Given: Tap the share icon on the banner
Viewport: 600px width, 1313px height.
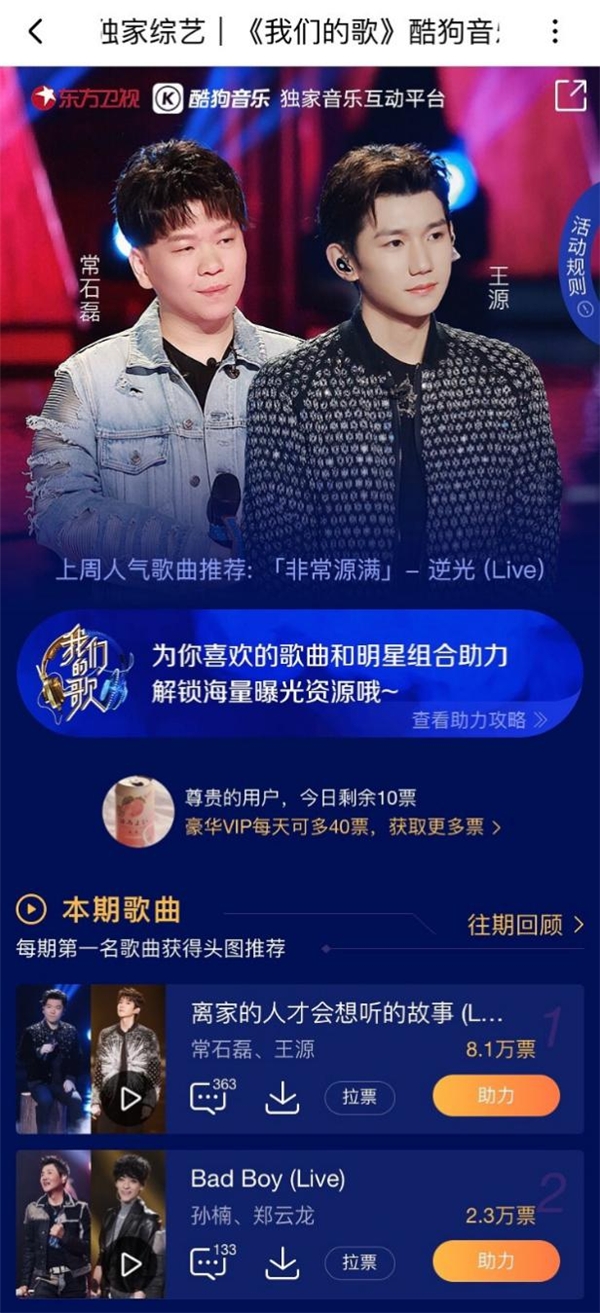Looking at the screenshot, I should (x=570, y=96).
